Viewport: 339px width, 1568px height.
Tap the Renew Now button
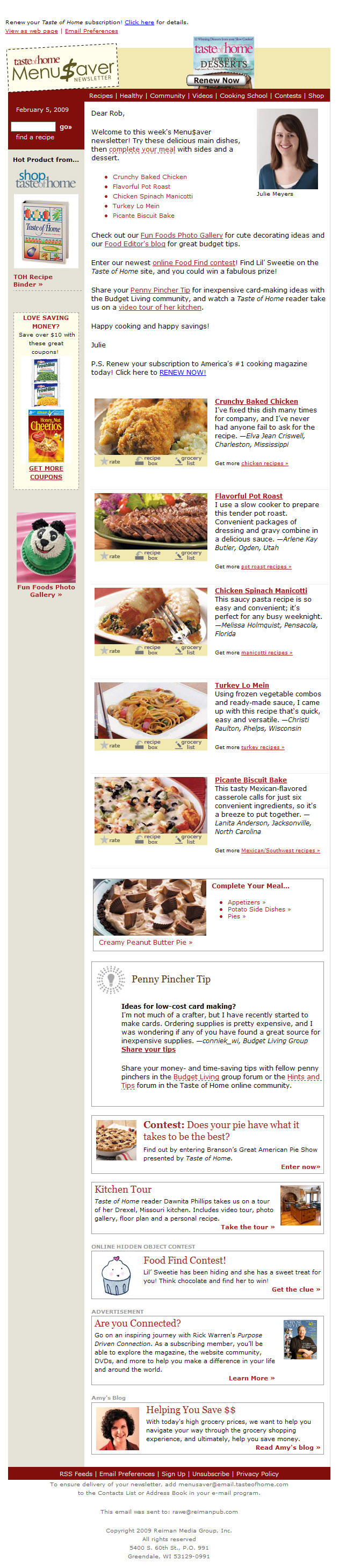click(x=216, y=80)
